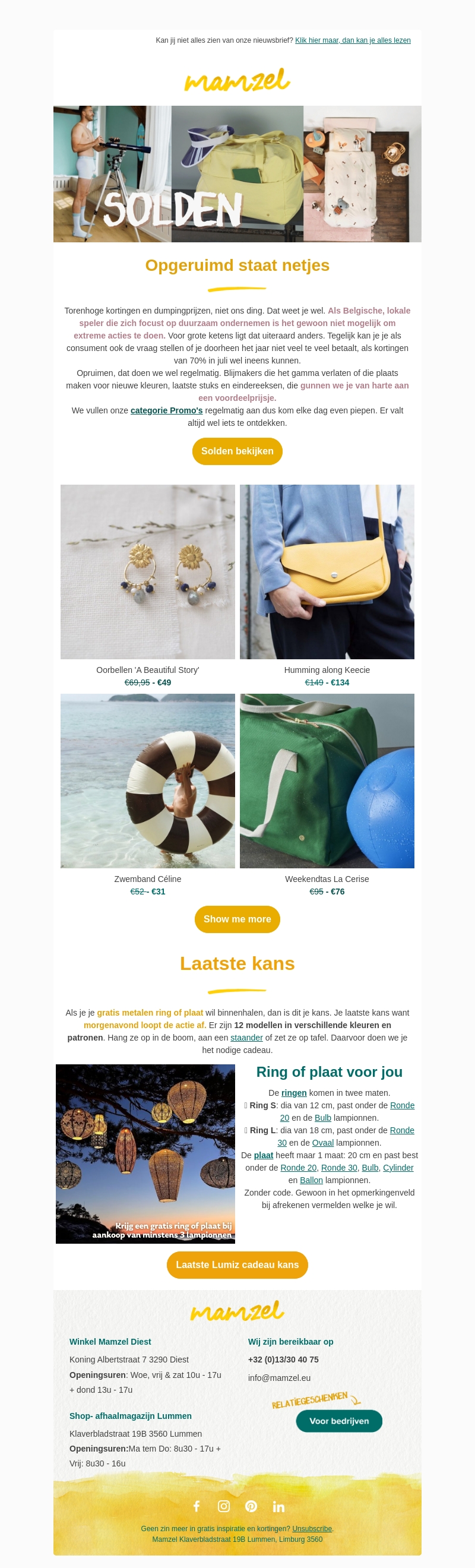Open the Humming along Keecie bag image
This screenshot has width=475, height=1568.
[327, 571]
